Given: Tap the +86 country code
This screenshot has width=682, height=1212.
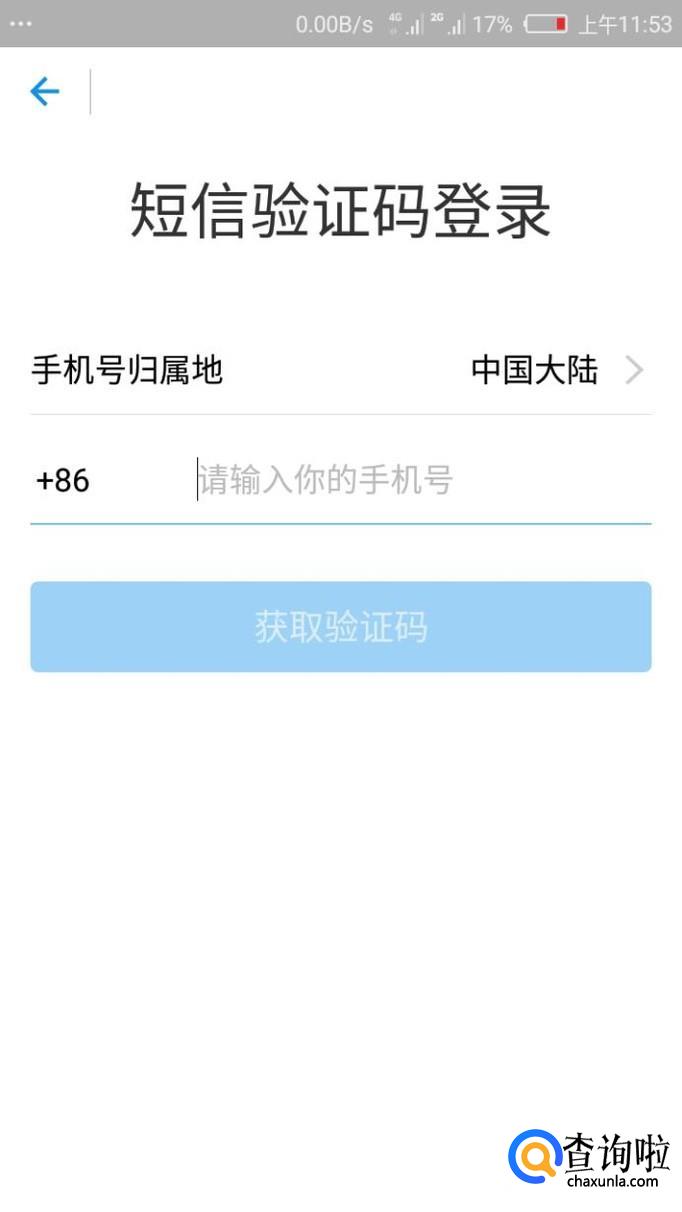Looking at the screenshot, I should coord(63,481).
